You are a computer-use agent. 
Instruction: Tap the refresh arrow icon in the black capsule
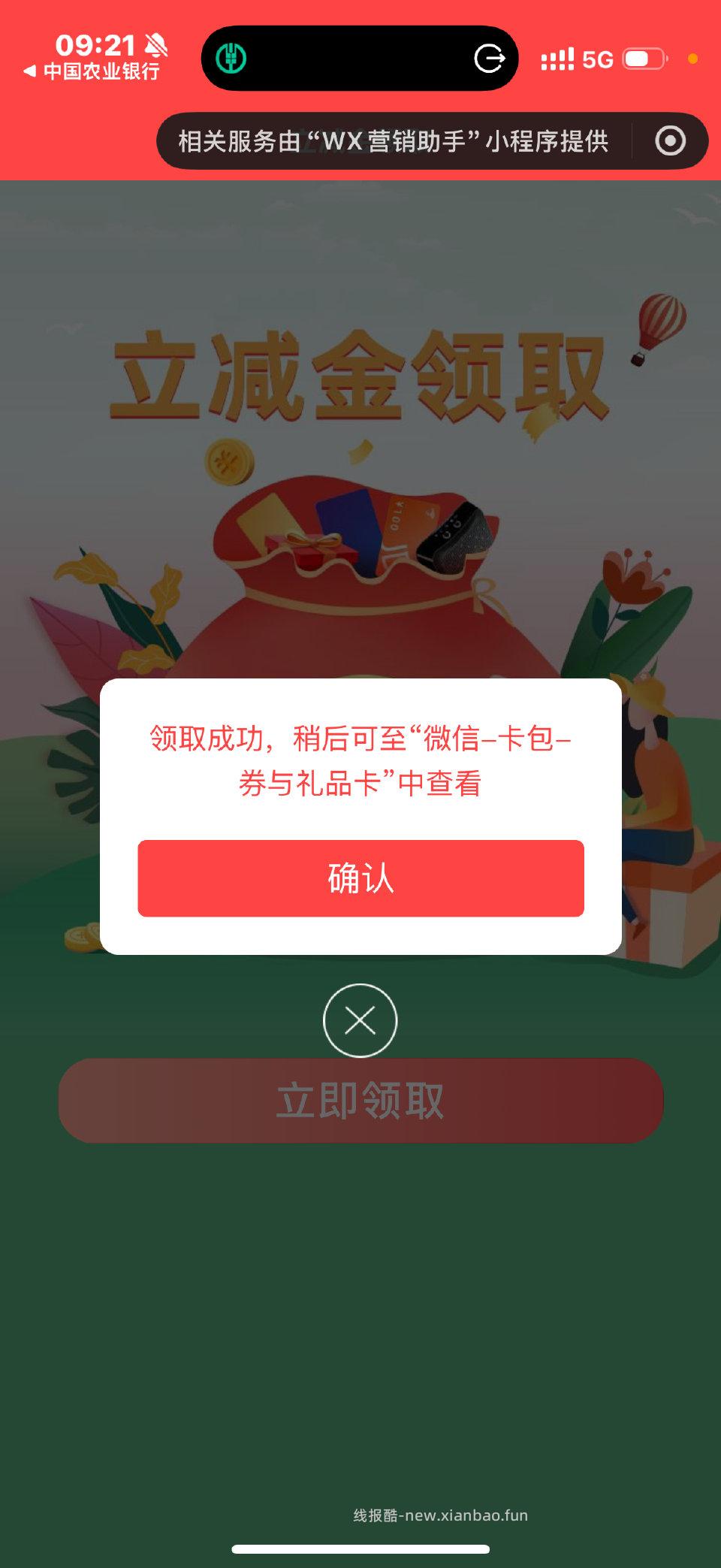pos(488,59)
